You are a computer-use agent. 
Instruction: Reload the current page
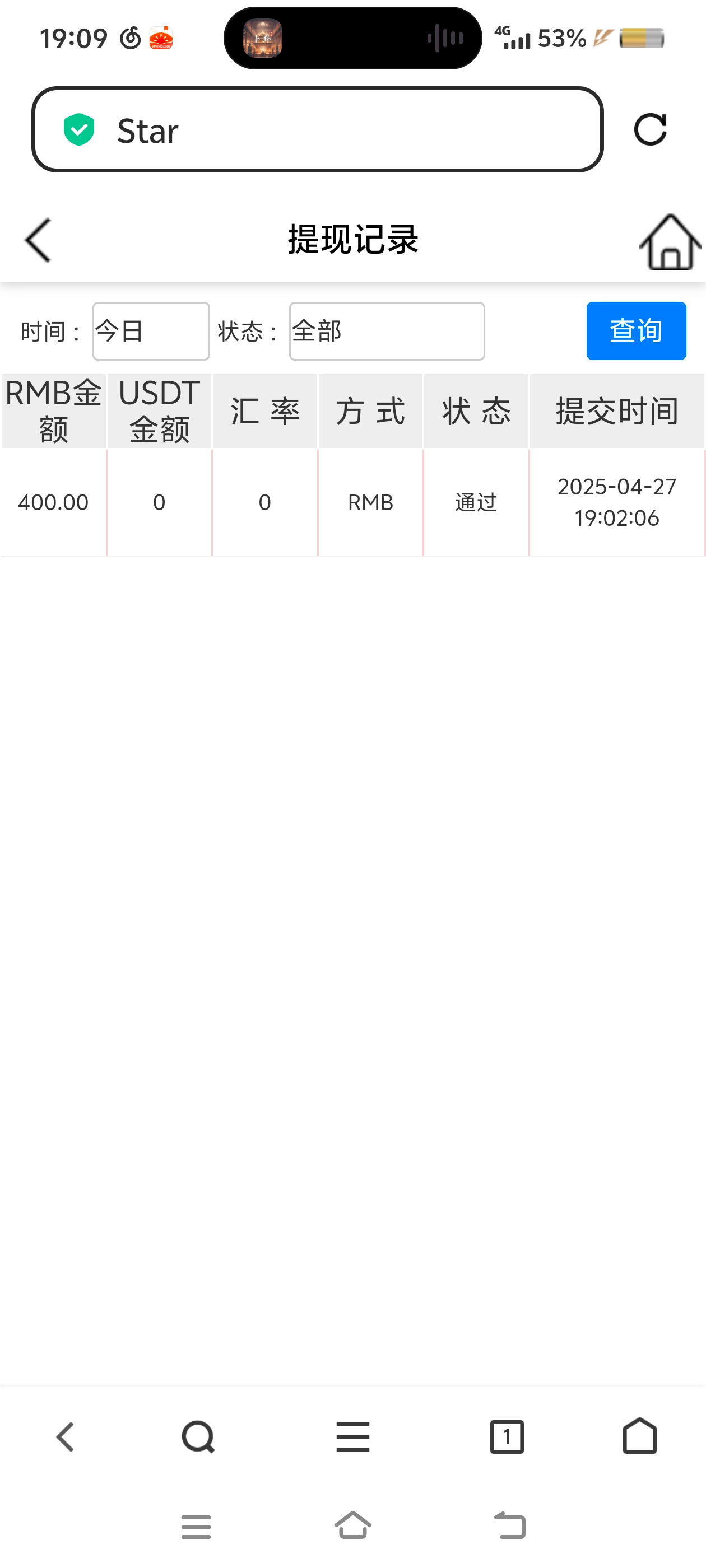650,130
